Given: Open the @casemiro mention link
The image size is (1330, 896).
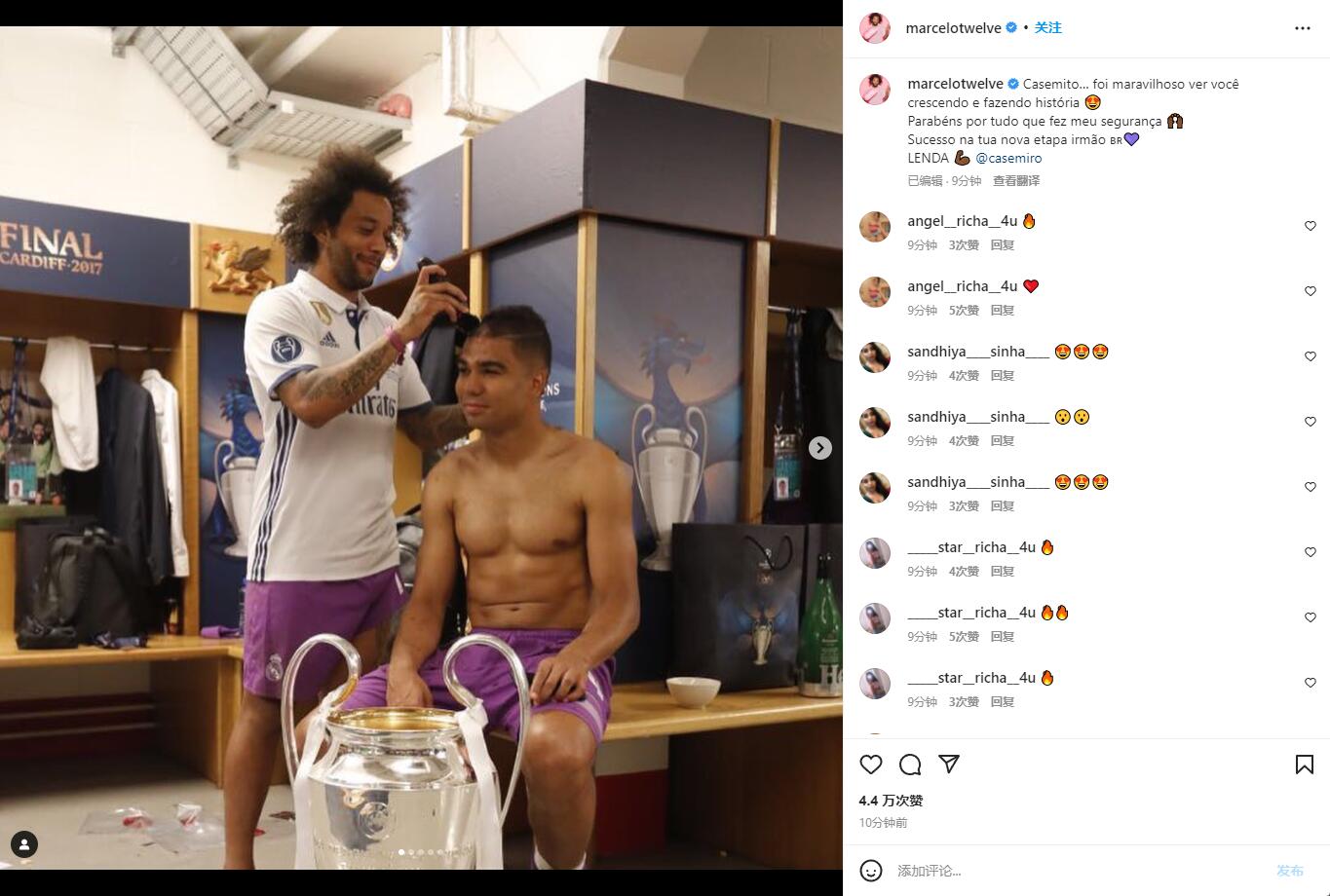Looking at the screenshot, I should pos(1008,158).
